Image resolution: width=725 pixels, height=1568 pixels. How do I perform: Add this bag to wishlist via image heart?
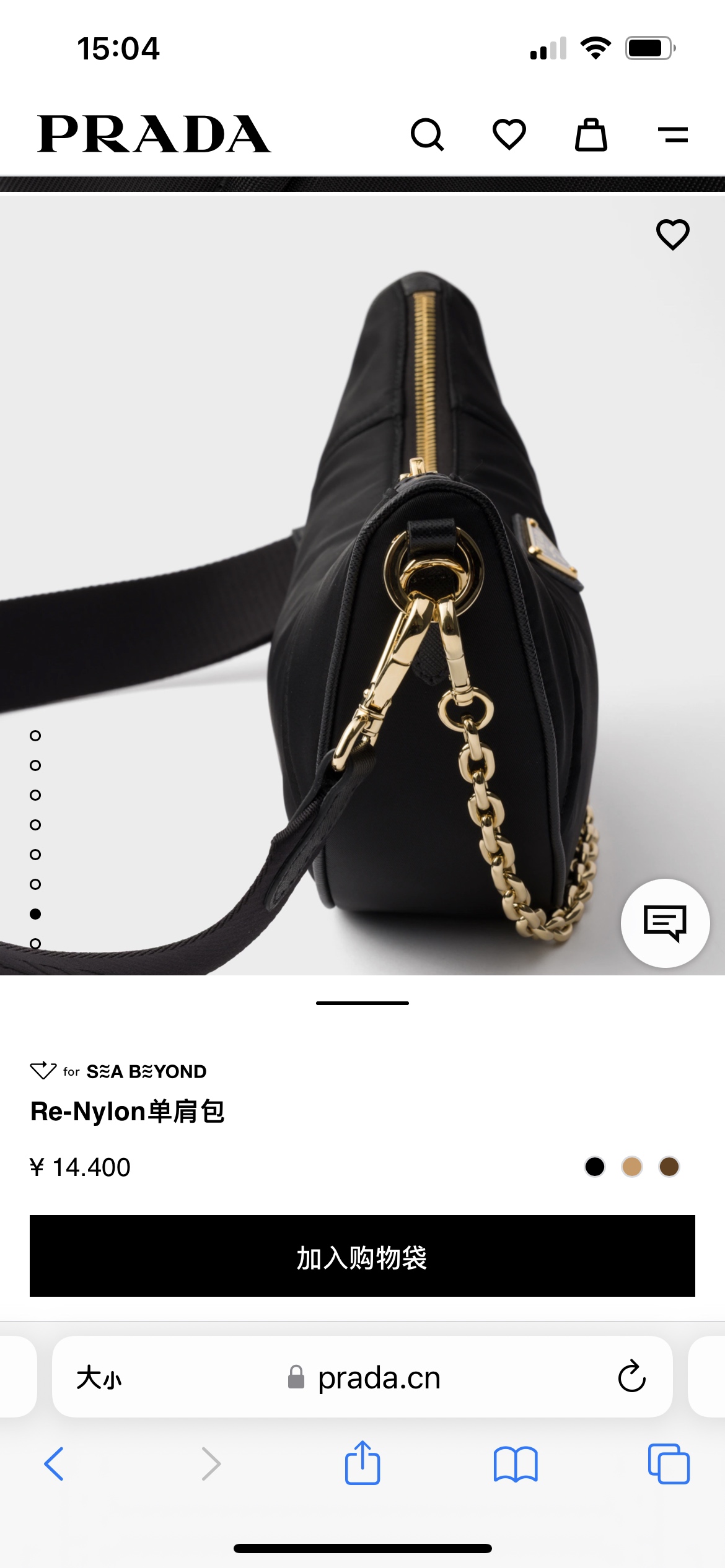coord(673,235)
